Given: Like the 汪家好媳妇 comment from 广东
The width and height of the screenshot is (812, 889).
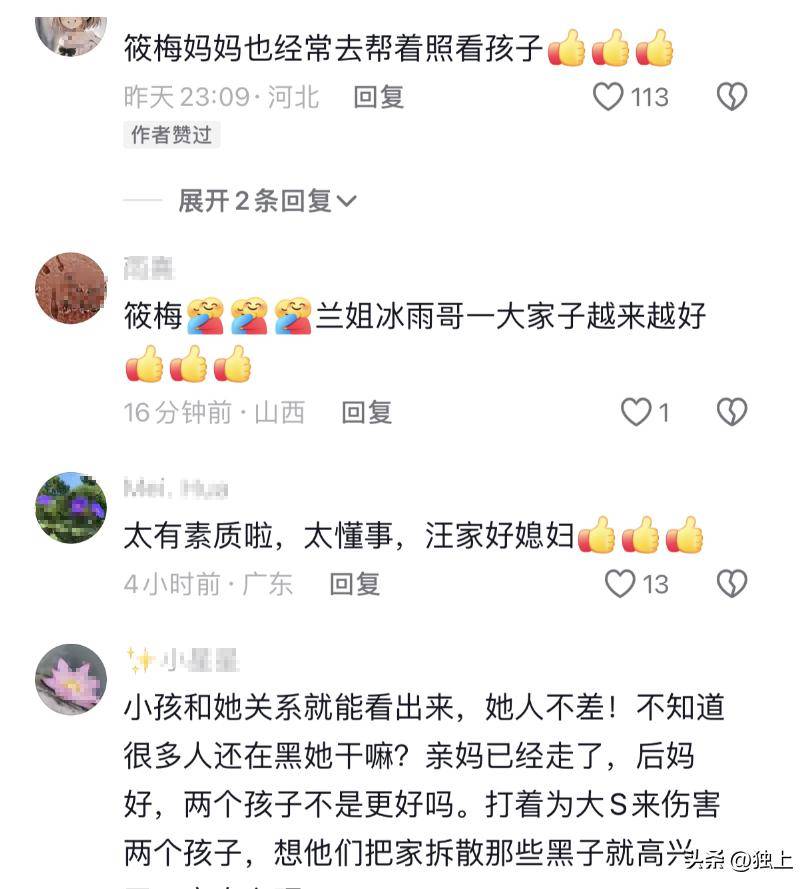Looking at the screenshot, I should point(621,584).
